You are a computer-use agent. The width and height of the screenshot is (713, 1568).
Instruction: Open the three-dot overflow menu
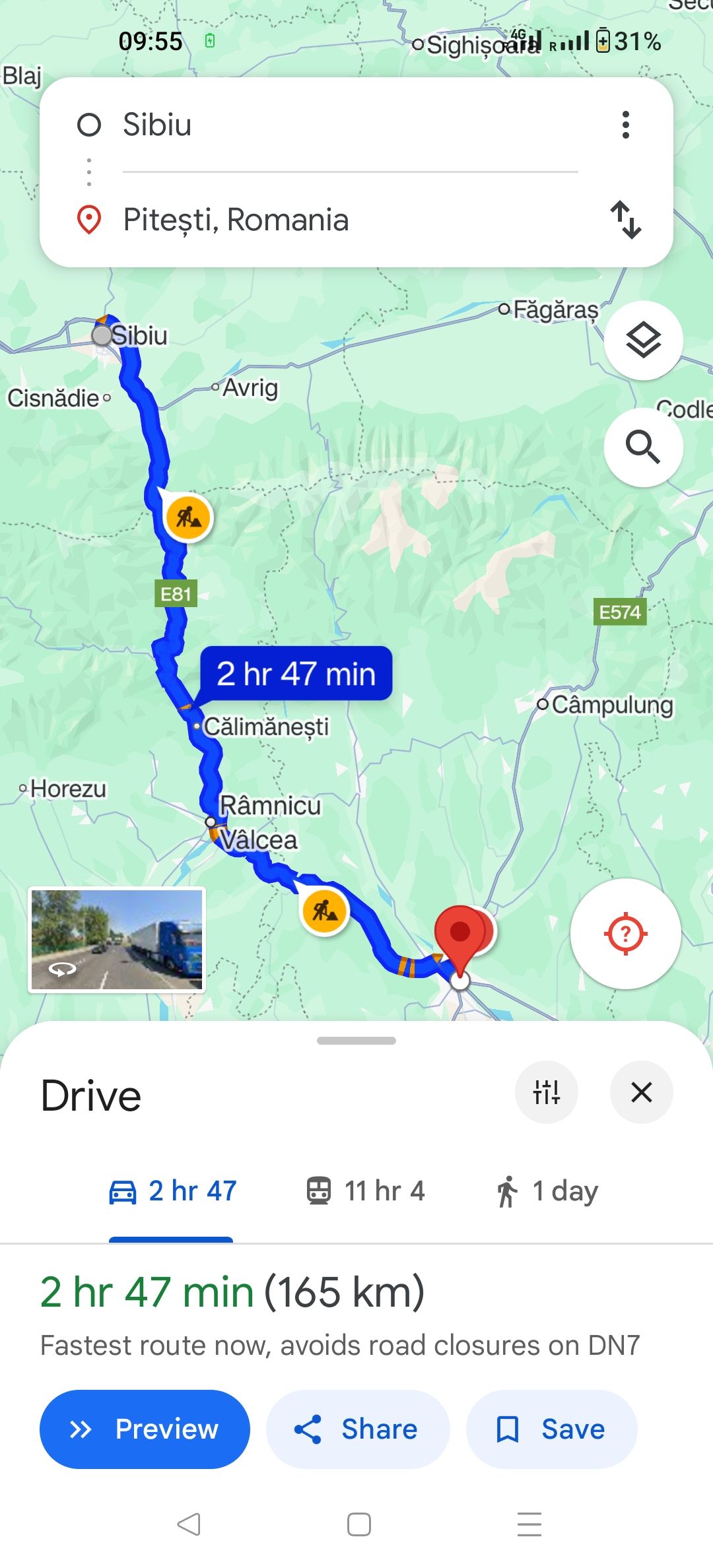[x=626, y=125]
